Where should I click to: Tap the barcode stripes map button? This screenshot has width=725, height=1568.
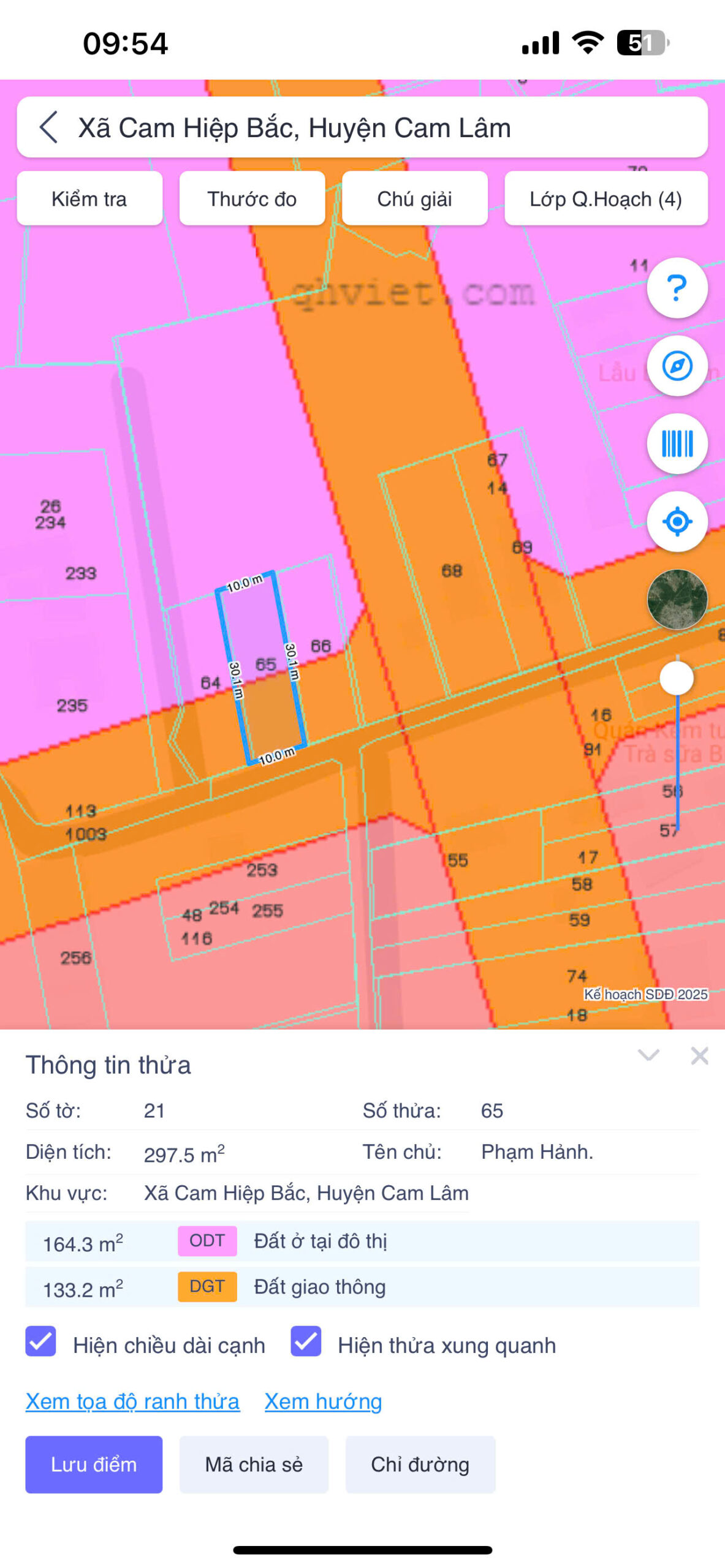coord(677,443)
